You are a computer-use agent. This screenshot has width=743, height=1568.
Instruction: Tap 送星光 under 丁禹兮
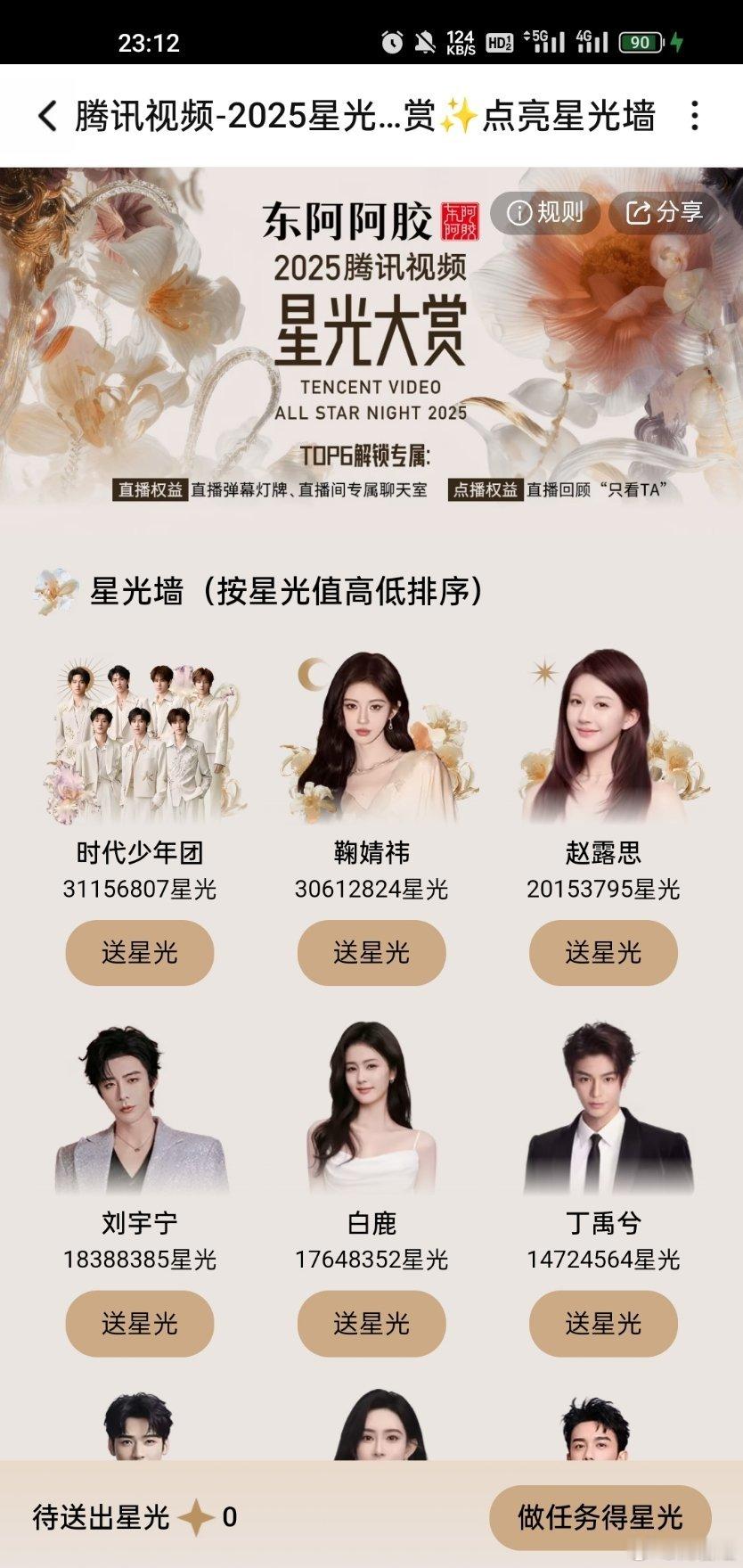tap(603, 1325)
